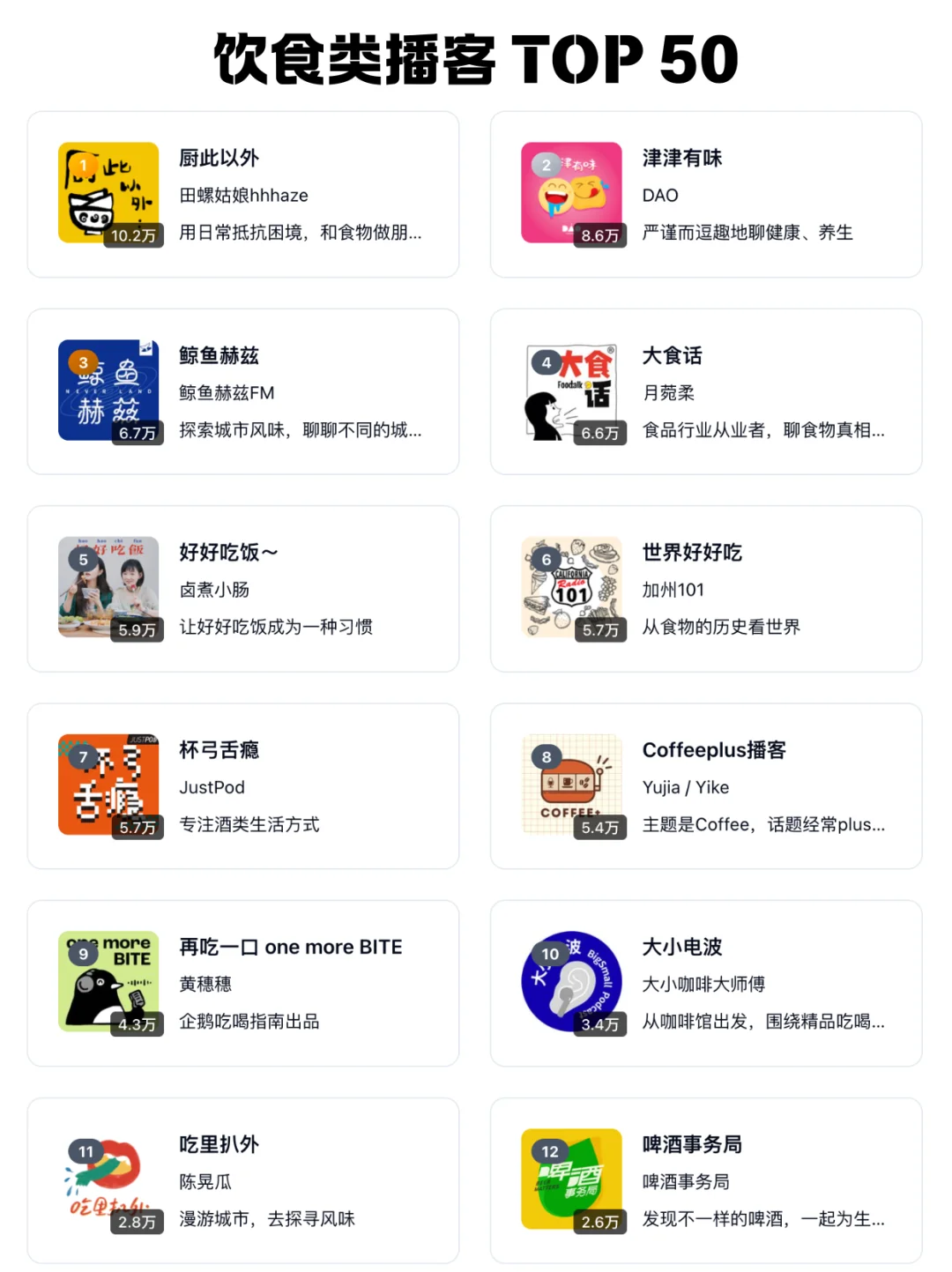
Task: Click the 吃里扒外 lips artwork thumbnail
Action: (x=108, y=1178)
